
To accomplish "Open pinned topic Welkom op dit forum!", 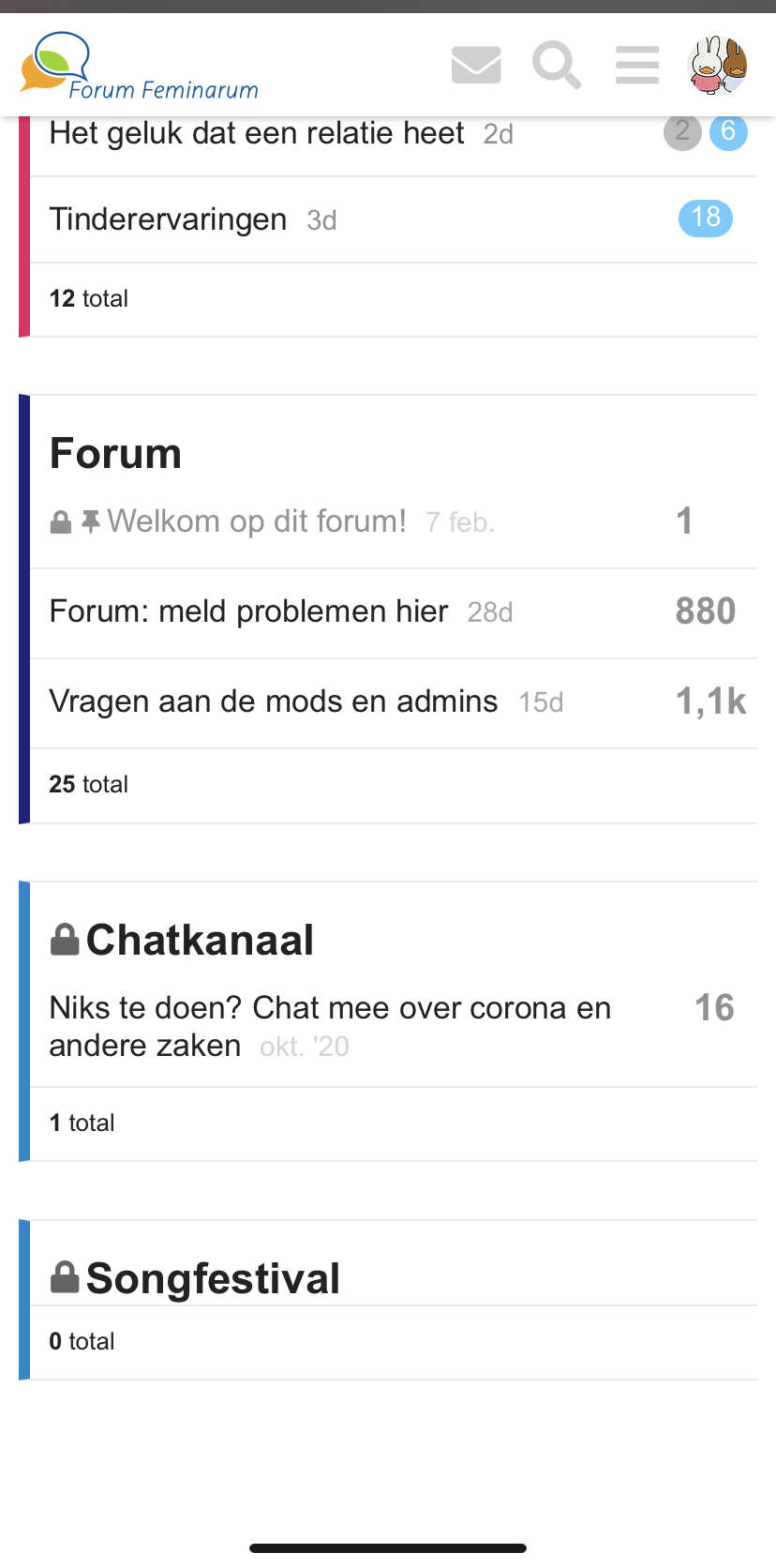I will [x=257, y=521].
